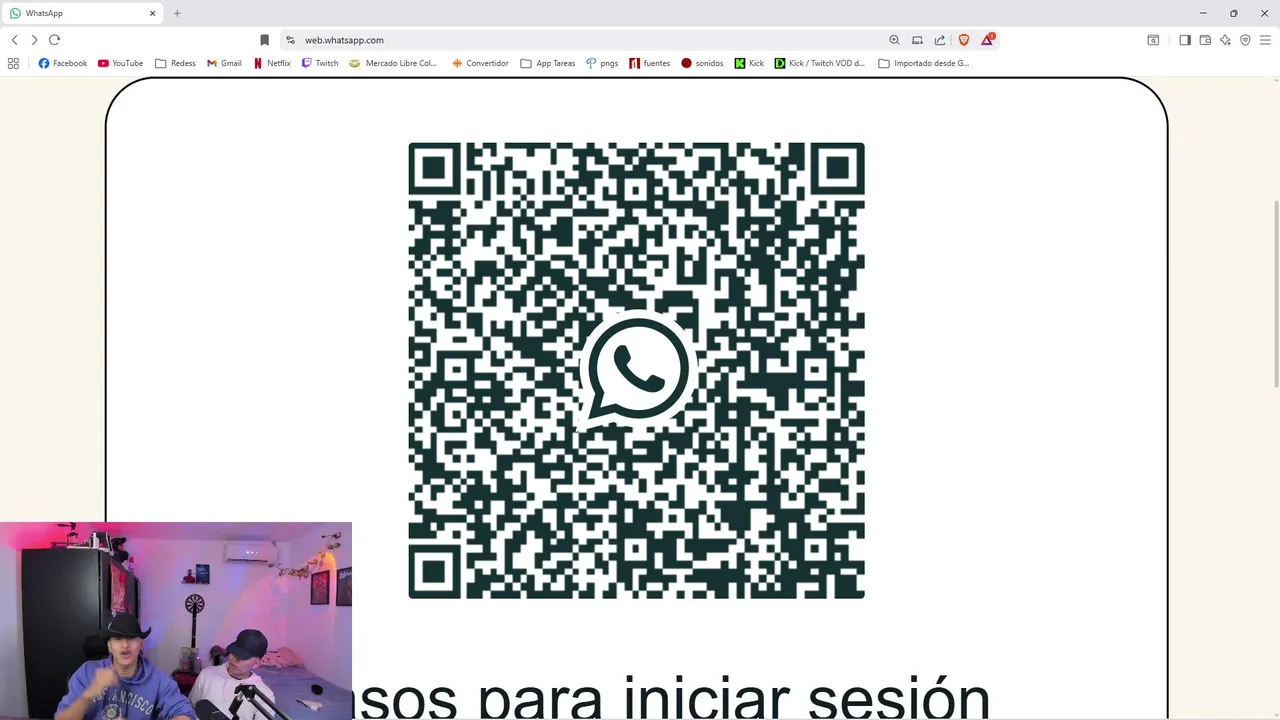Close the WhatsApp browser tab

click(153, 13)
